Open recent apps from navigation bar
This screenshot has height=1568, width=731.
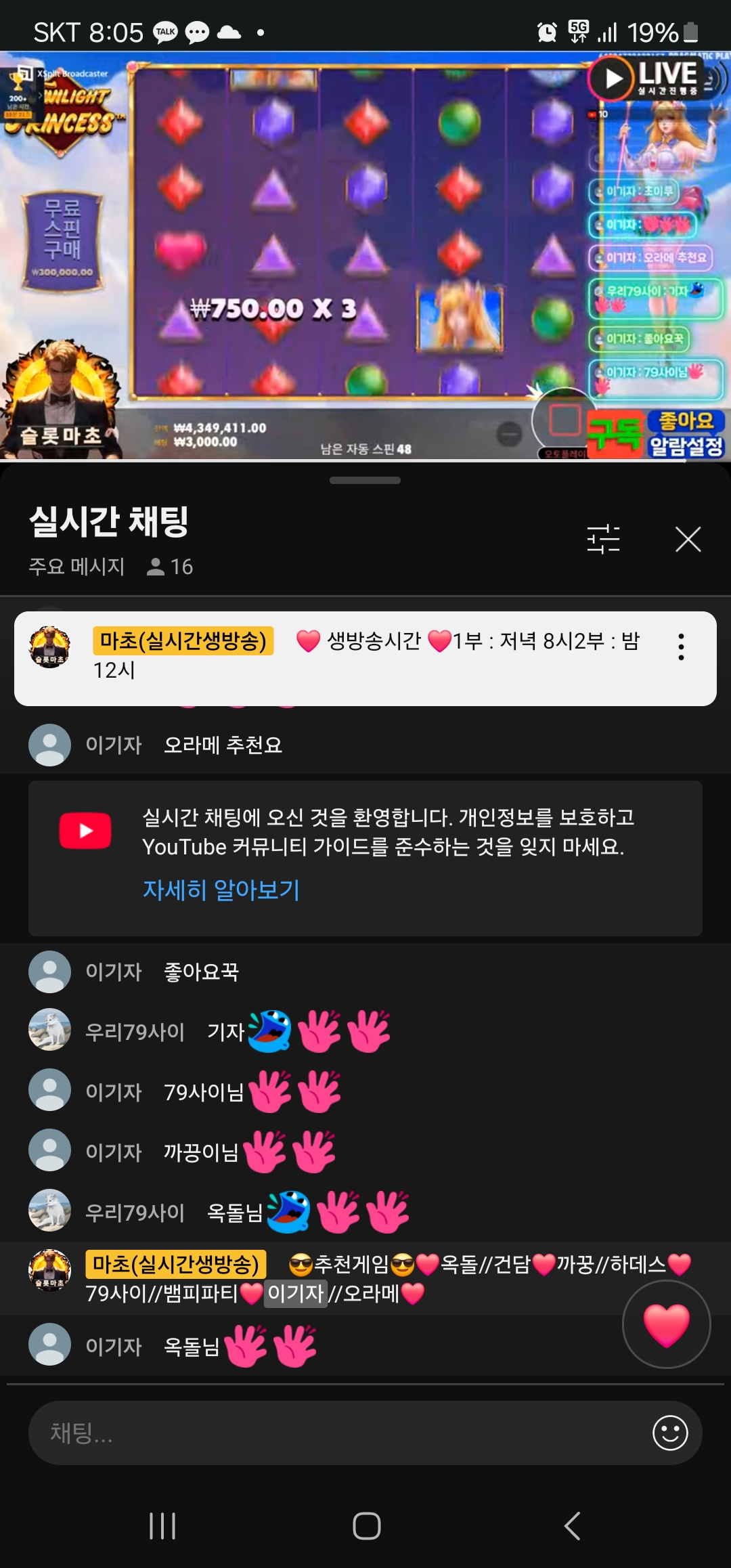(x=162, y=1526)
